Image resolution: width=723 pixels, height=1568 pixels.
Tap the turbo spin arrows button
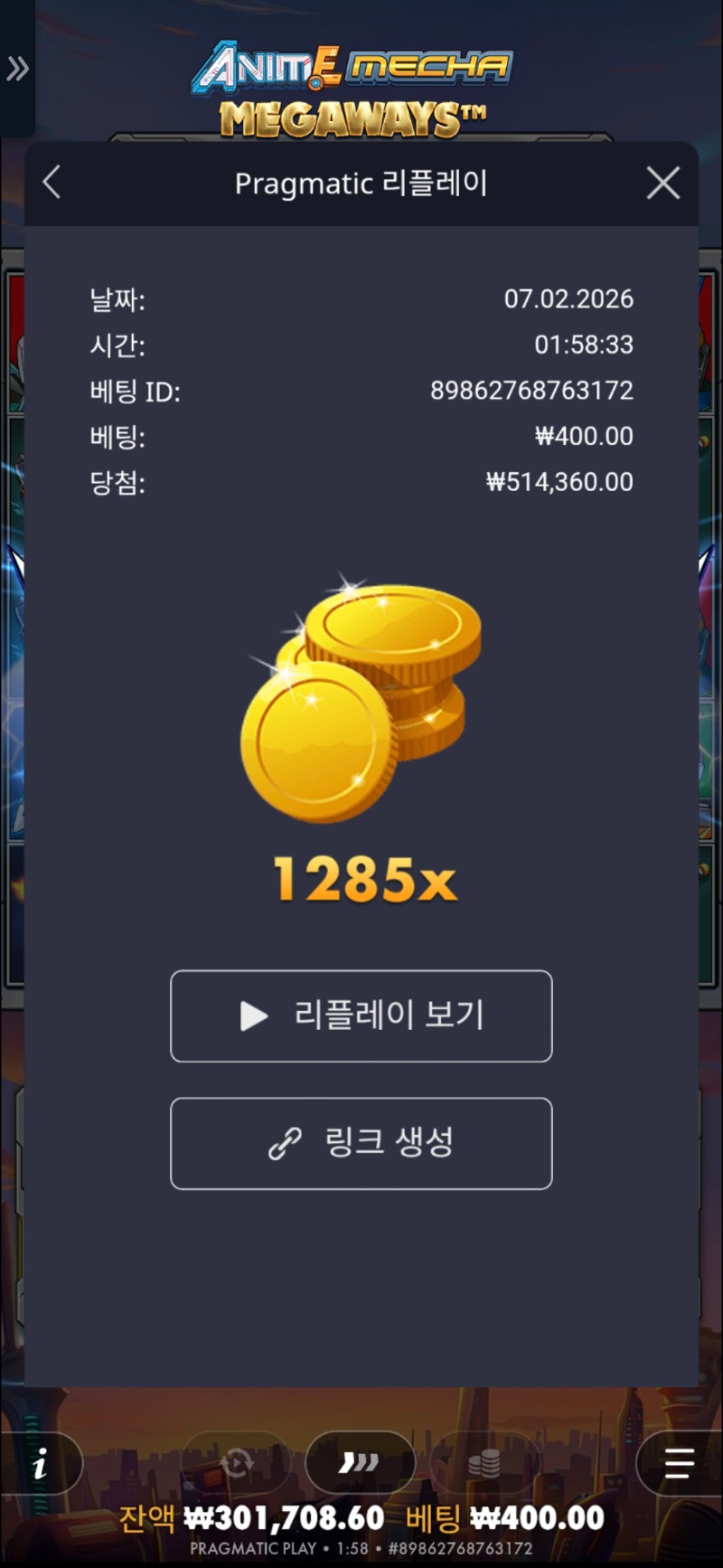pos(360,1462)
